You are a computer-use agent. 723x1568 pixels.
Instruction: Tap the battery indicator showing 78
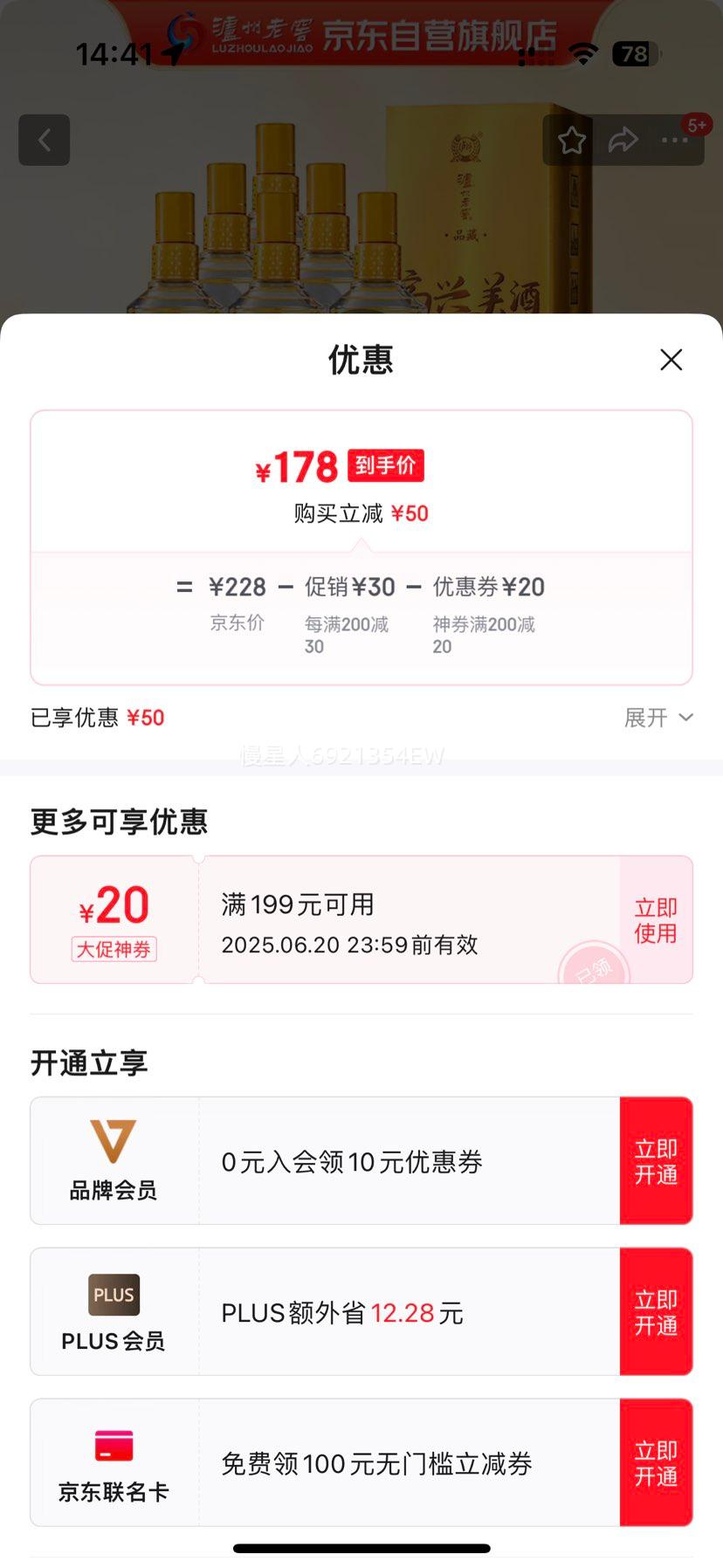pos(632,54)
